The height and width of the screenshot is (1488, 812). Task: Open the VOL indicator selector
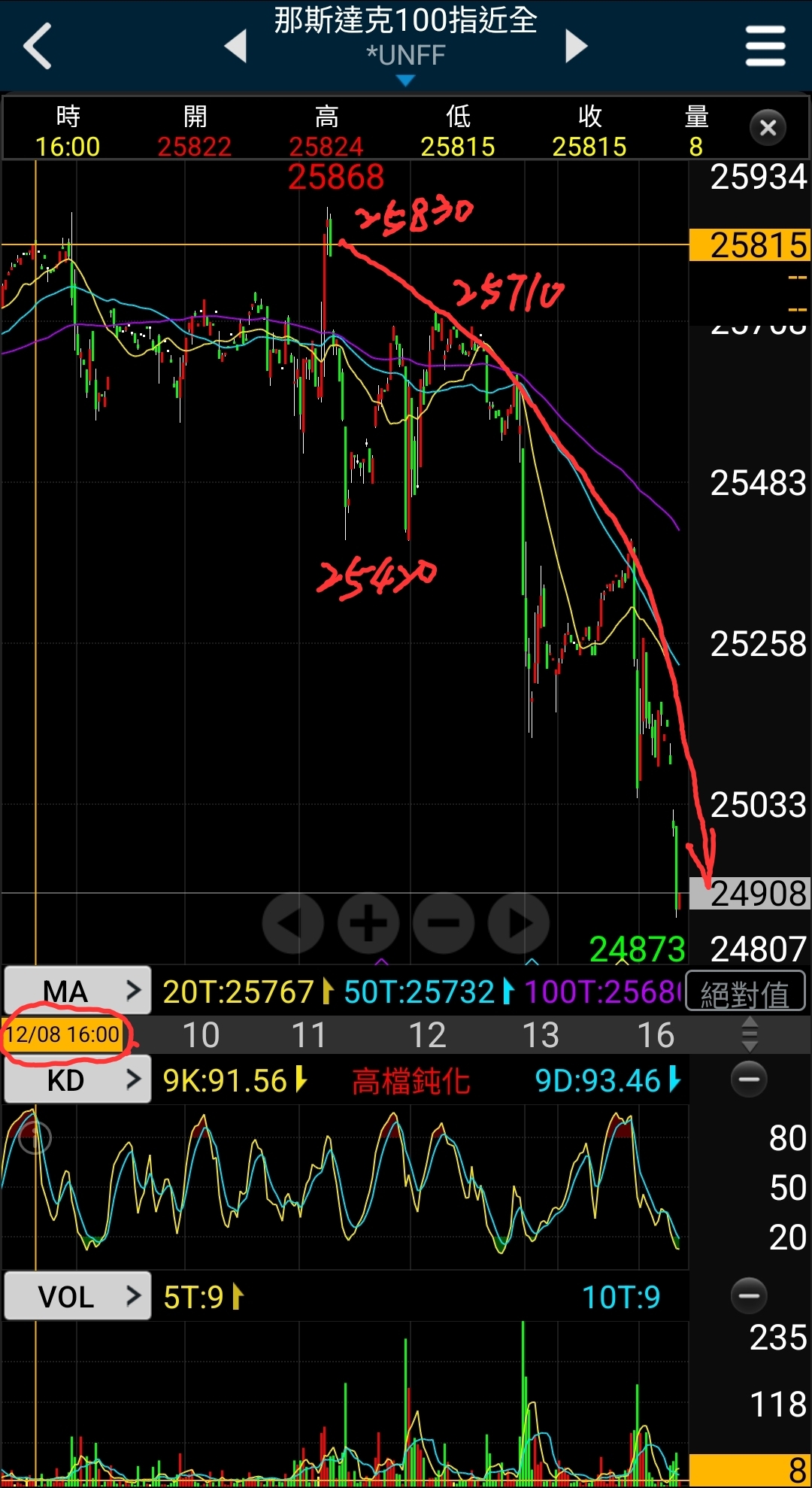[x=78, y=1296]
